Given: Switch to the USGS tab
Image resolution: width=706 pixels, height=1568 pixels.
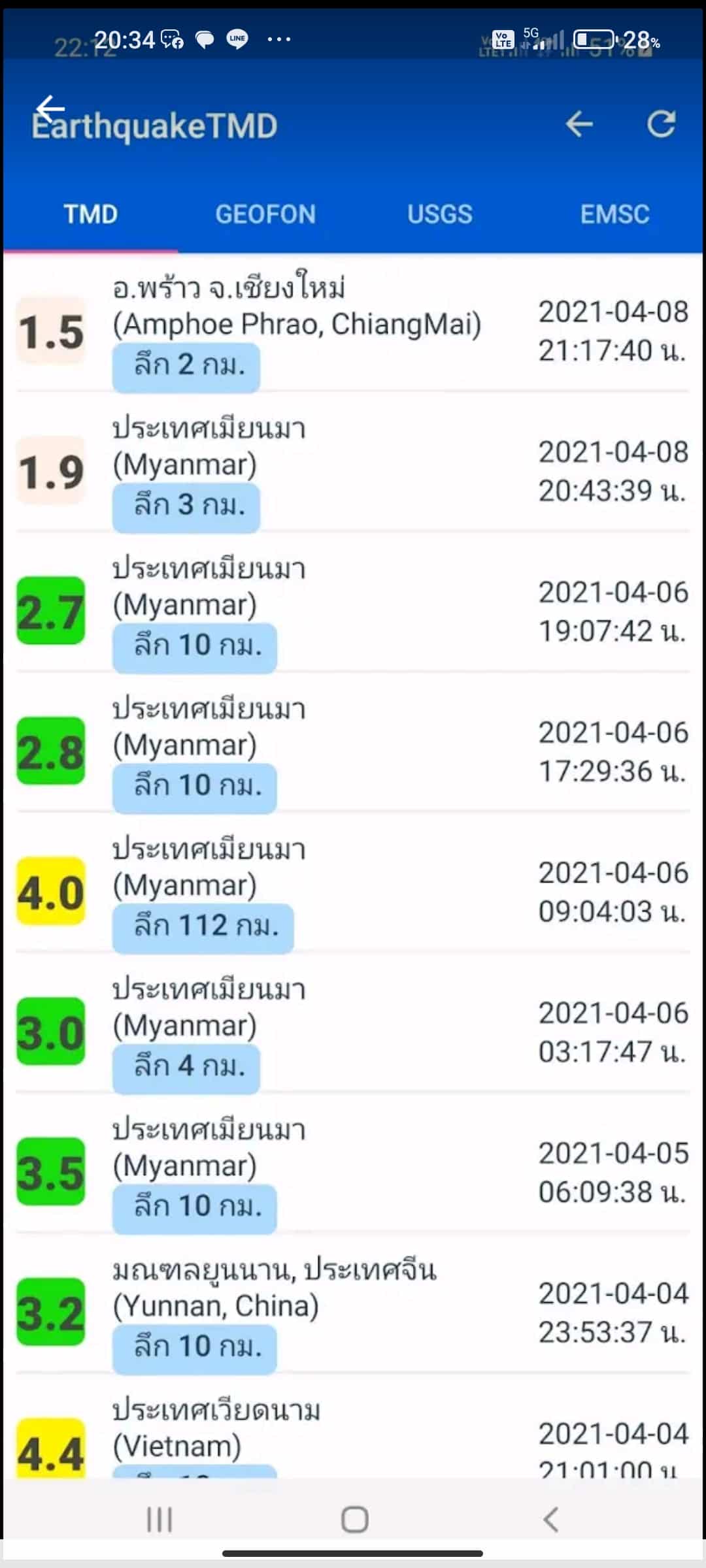Looking at the screenshot, I should [x=440, y=214].
